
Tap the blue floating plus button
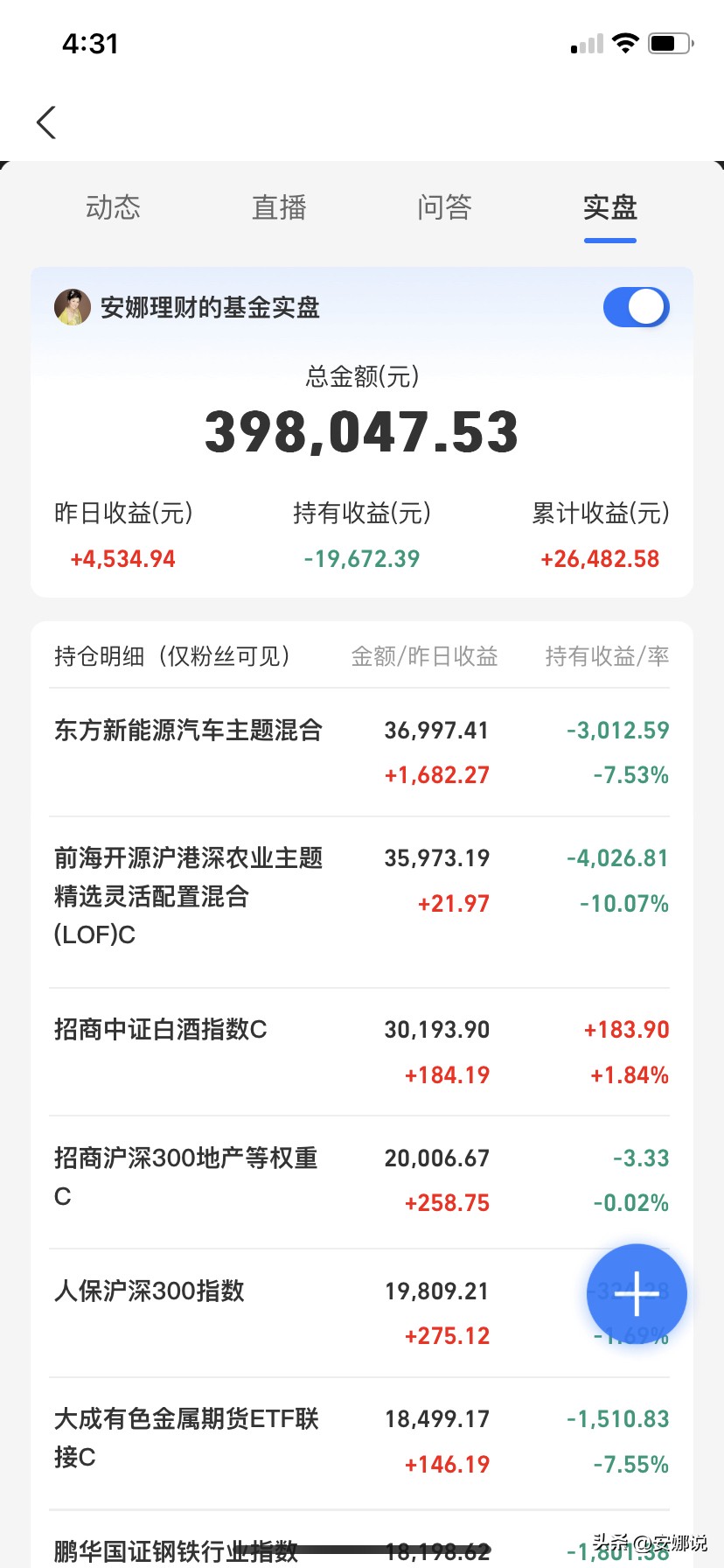tap(636, 1293)
